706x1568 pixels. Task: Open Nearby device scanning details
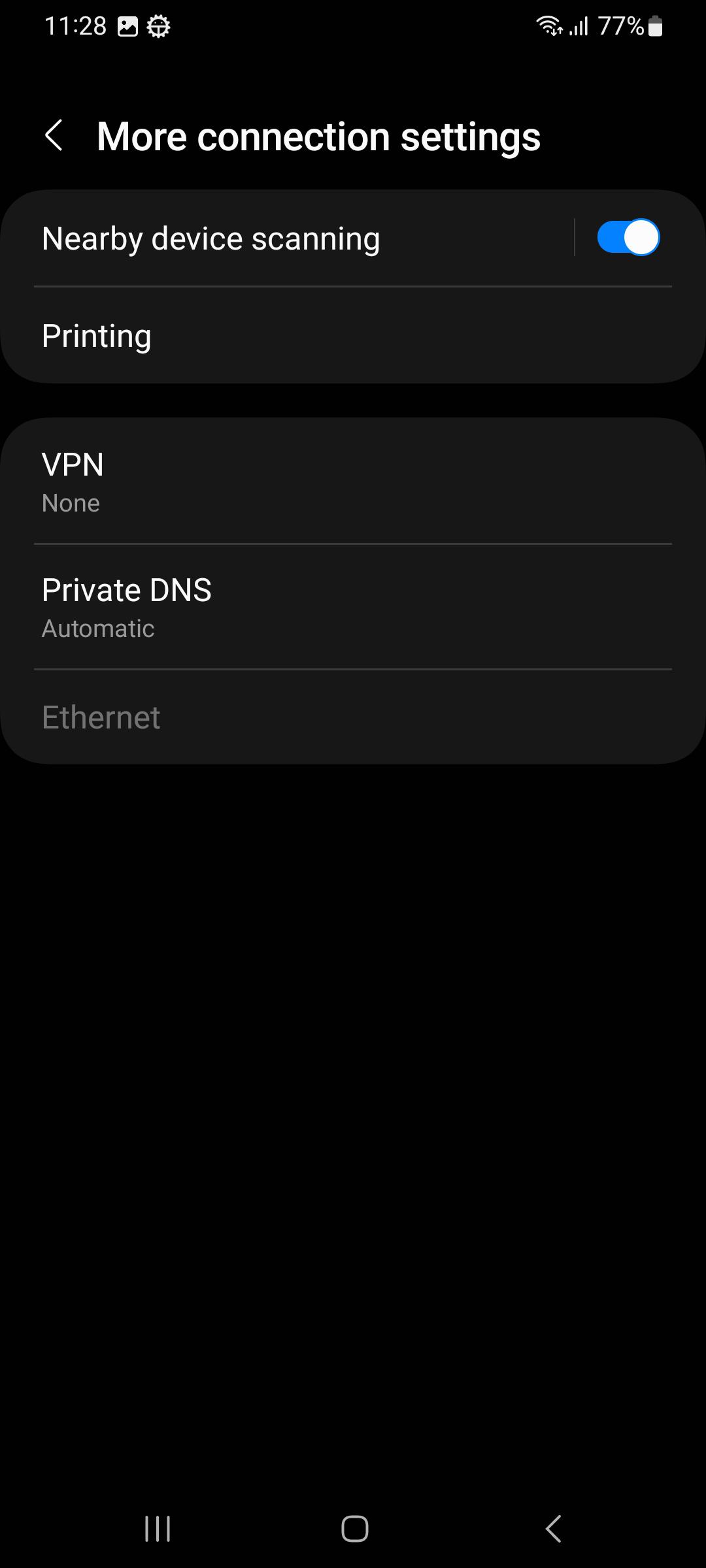pyautogui.click(x=288, y=238)
